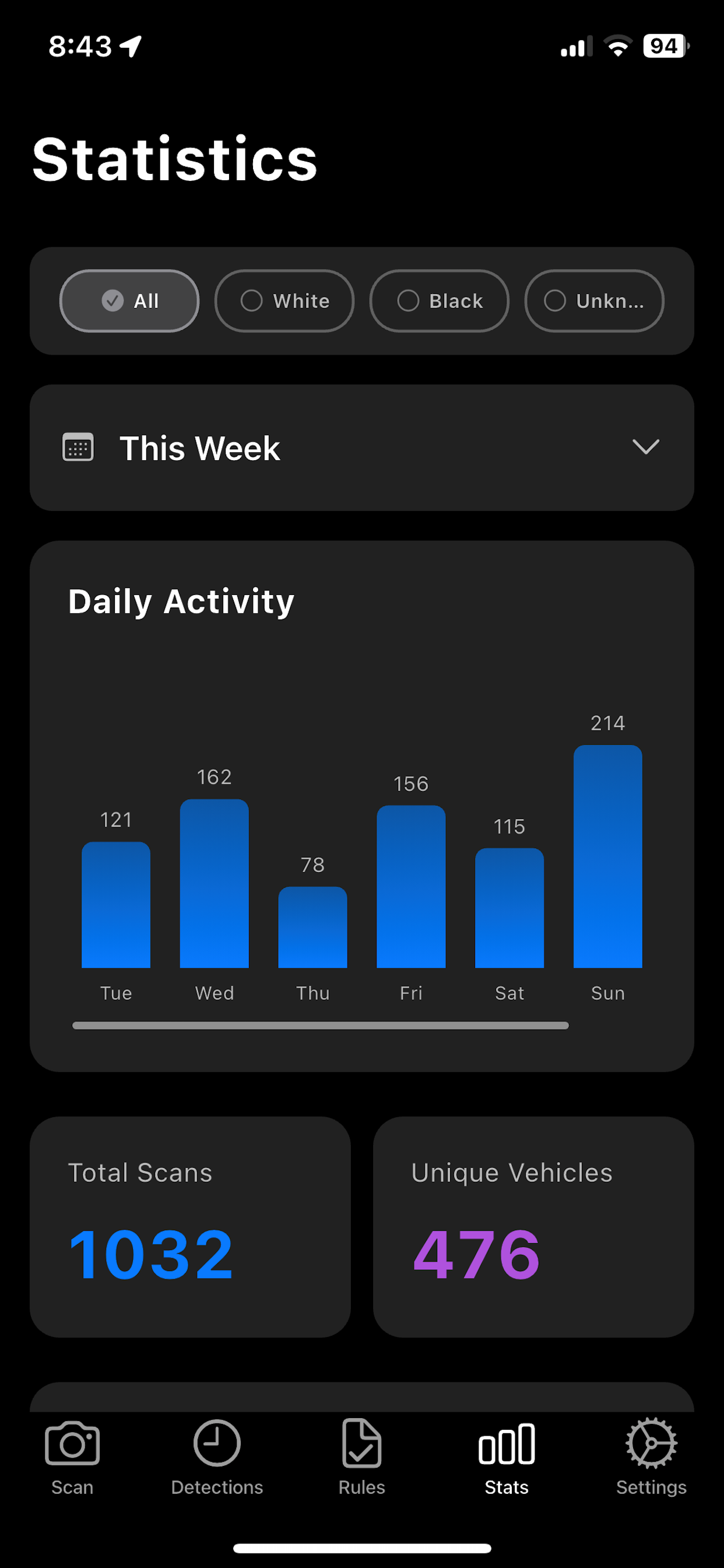Filter statistics by Black

pyautogui.click(x=439, y=300)
